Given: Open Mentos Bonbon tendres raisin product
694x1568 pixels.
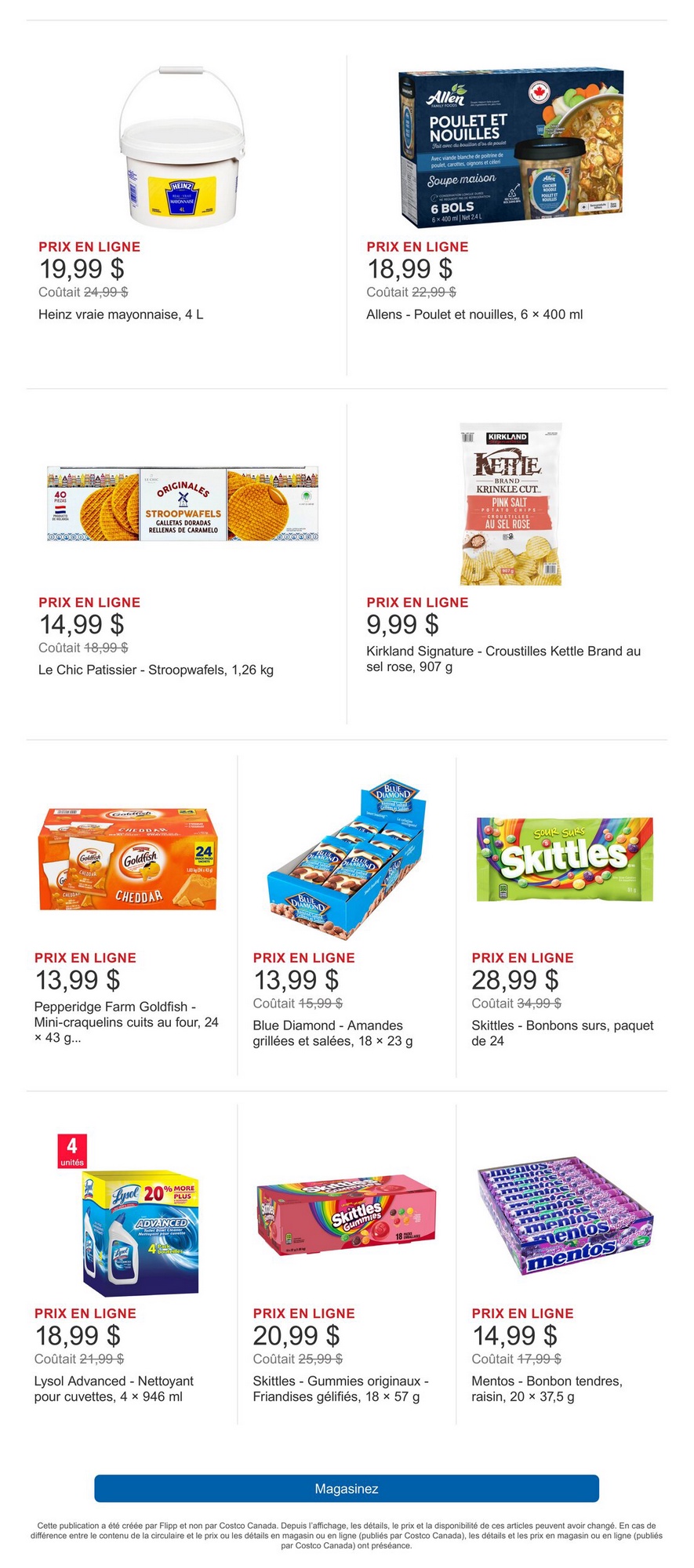Looking at the screenshot, I should (x=565, y=1216).
